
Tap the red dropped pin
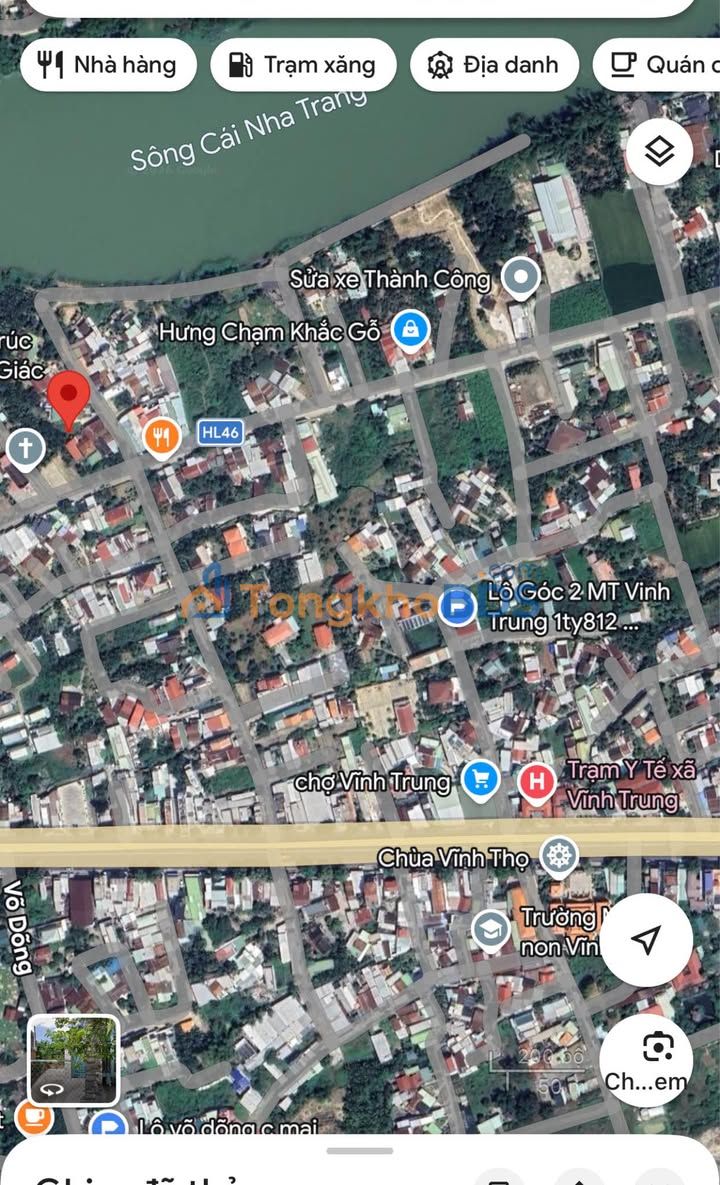coord(69,397)
